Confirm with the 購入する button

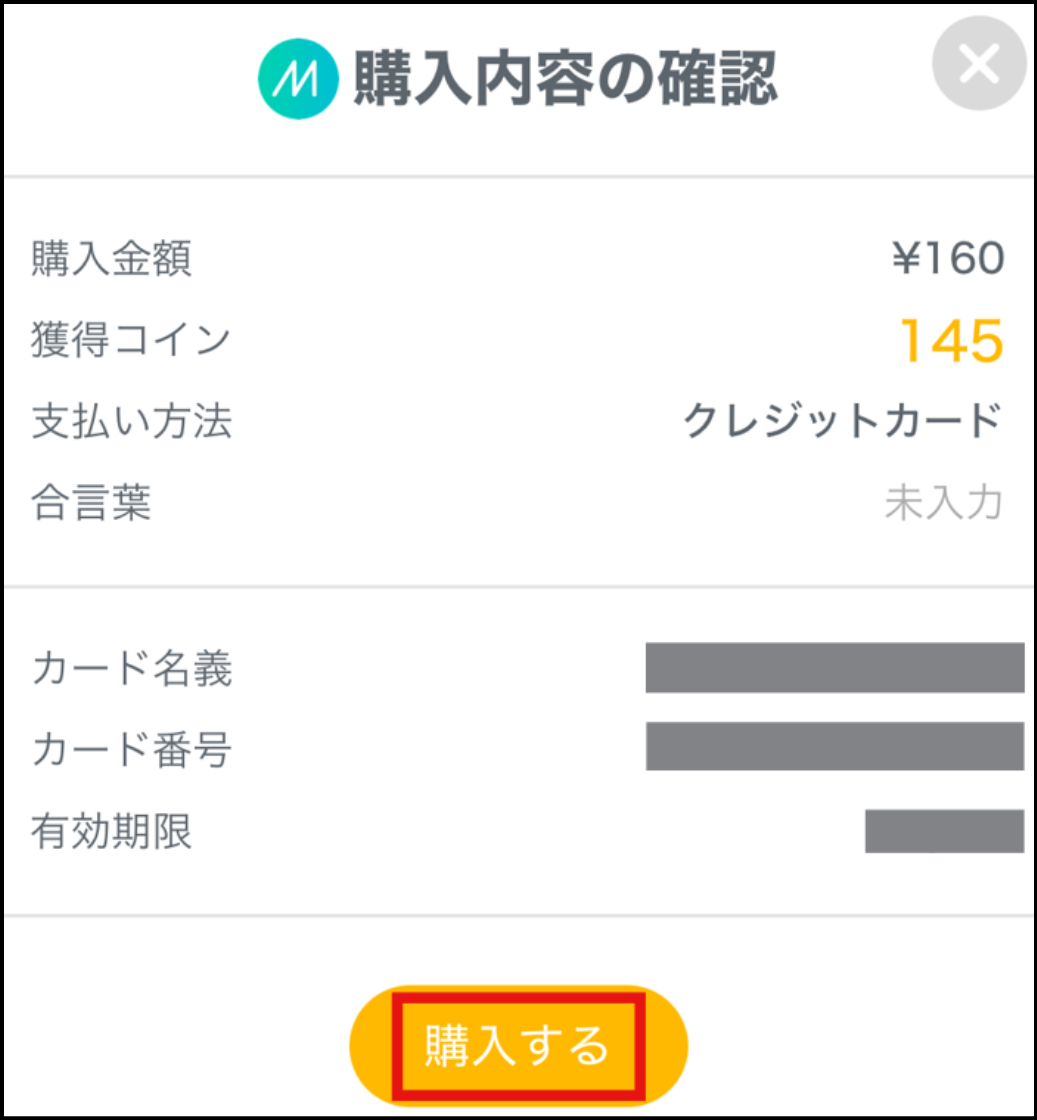point(518,1047)
